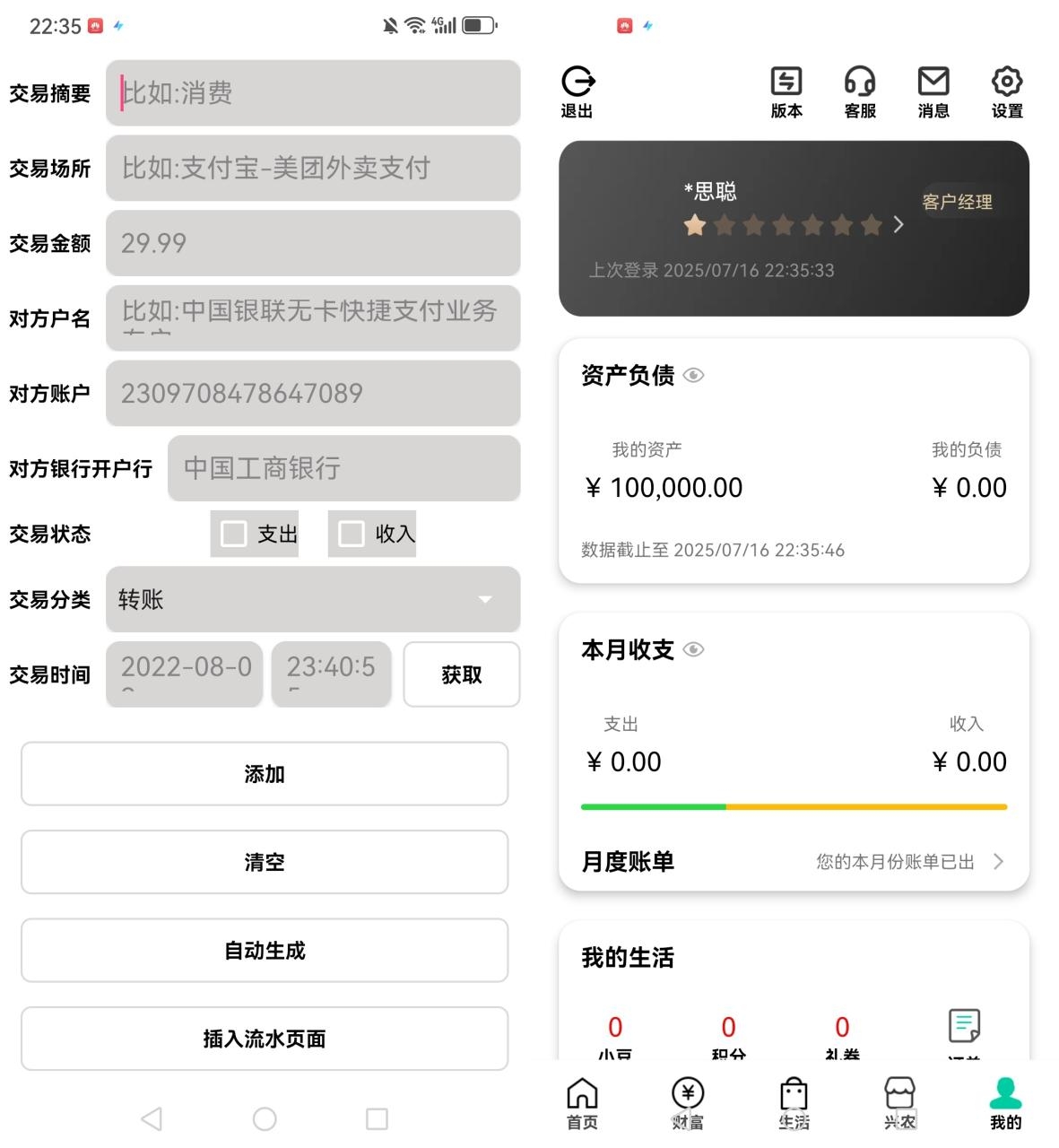Check the 支出 checkbox

pos(234,534)
